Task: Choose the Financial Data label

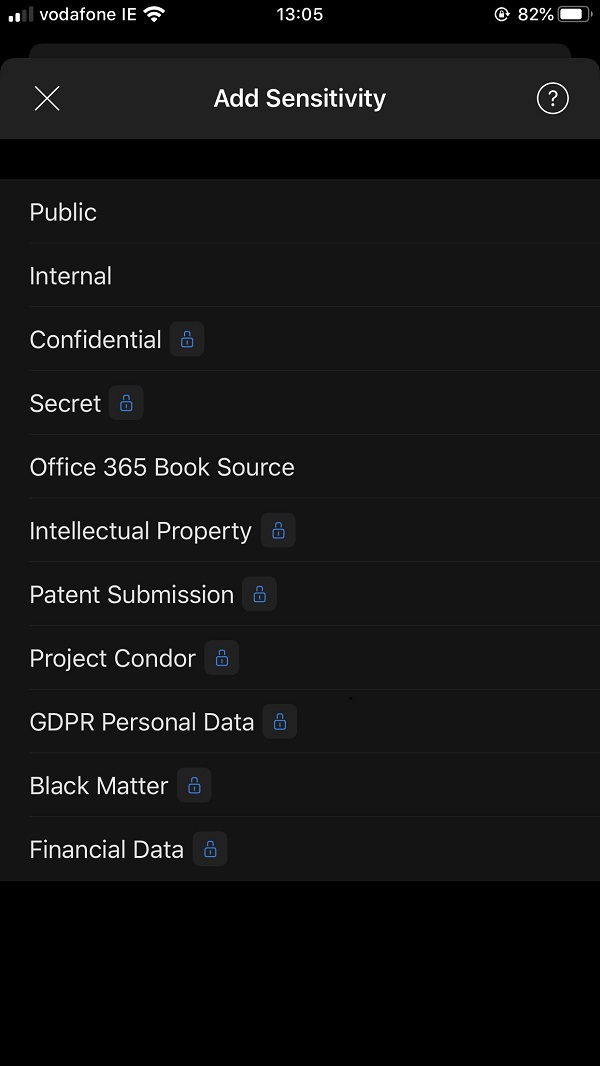Action: click(107, 850)
